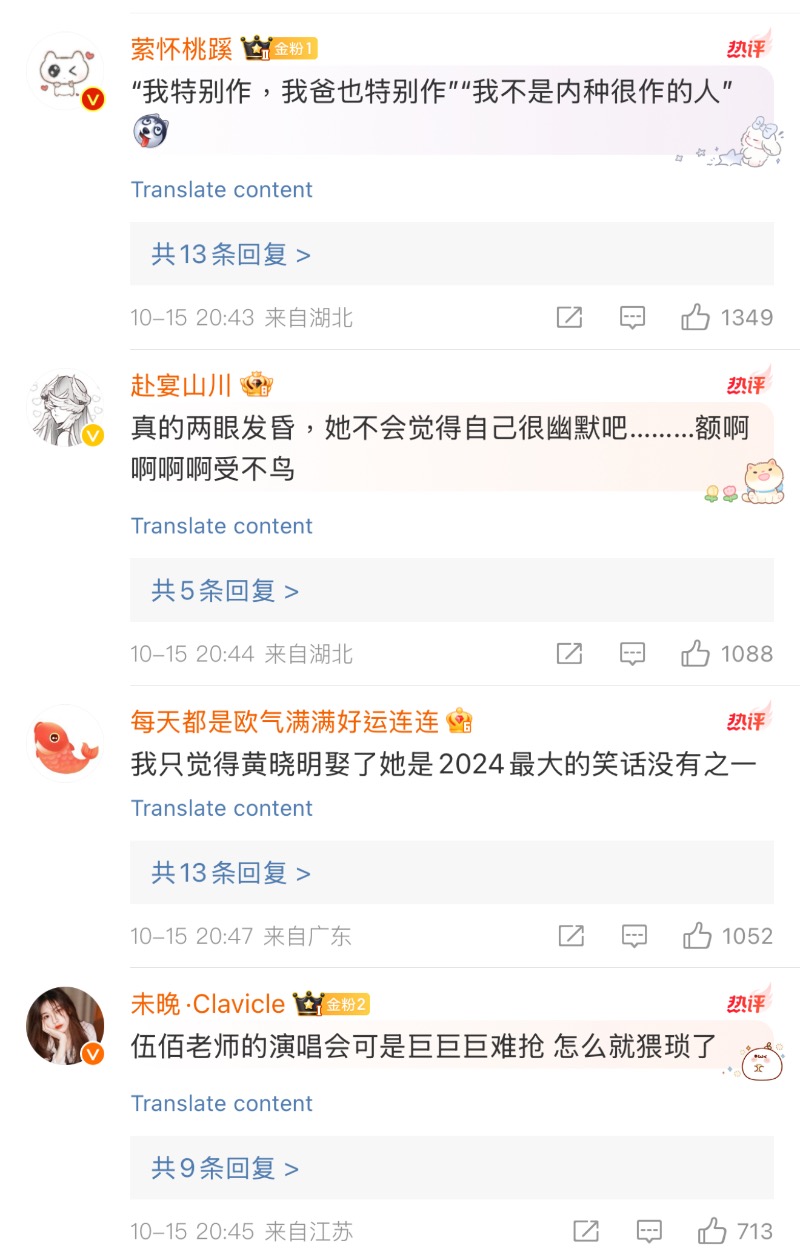Share 每天都是欧气满满好运连连's comment
The height and width of the screenshot is (1260, 800).
(x=571, y=936)
